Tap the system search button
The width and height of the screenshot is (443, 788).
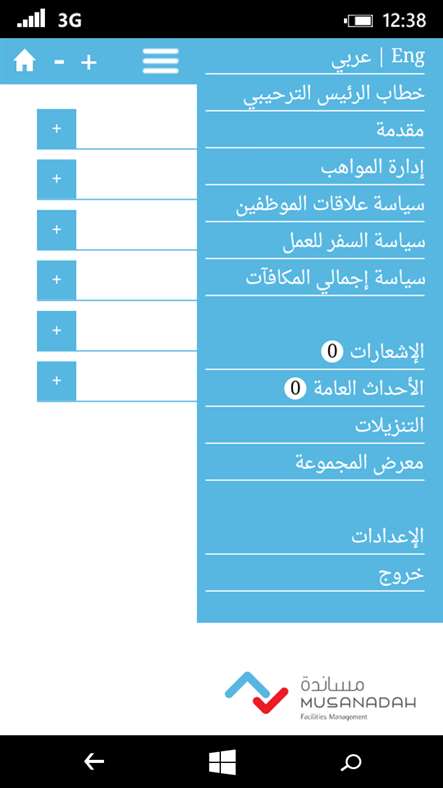[350, 762]
